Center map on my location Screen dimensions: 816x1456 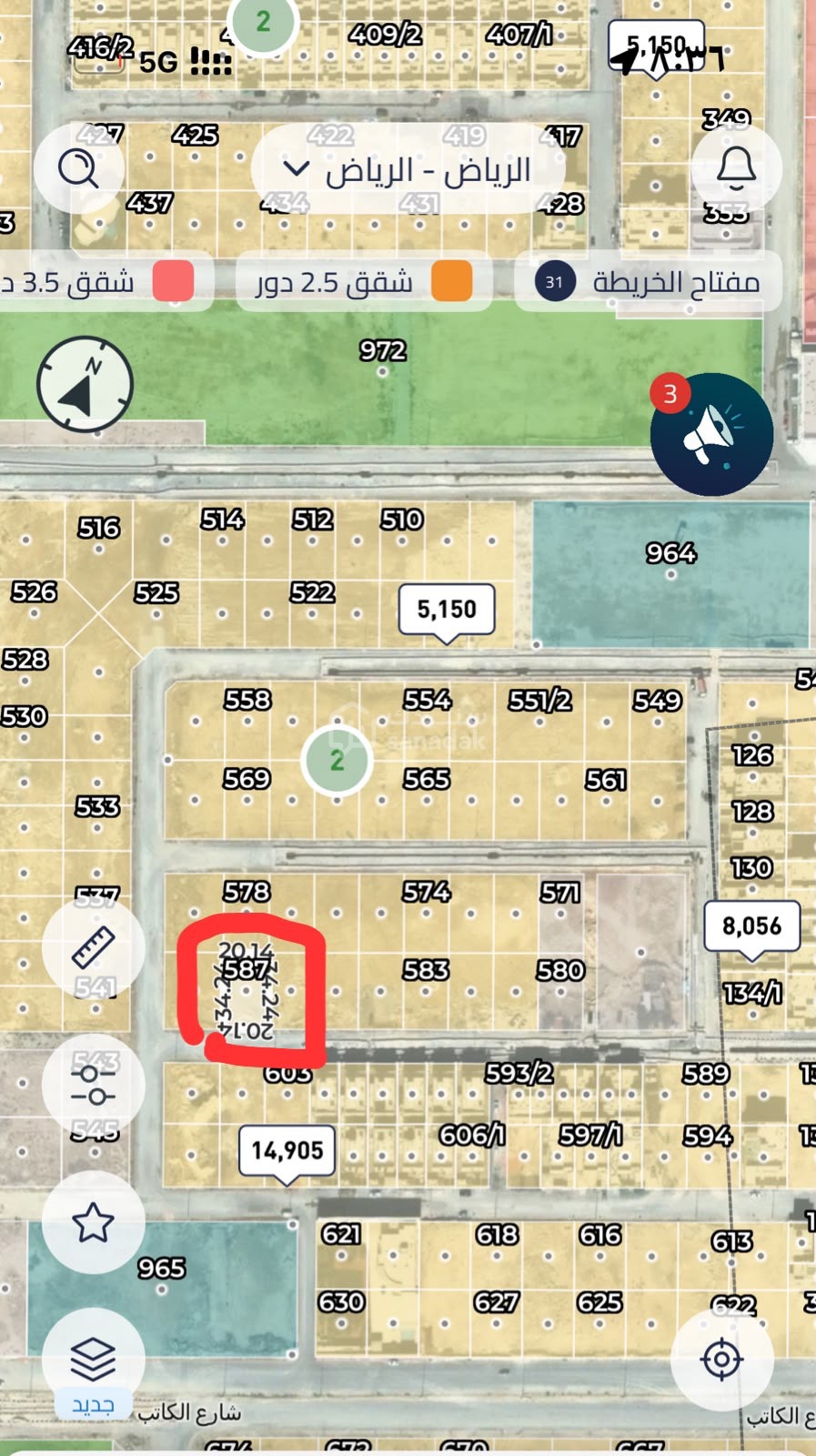click(722, 1360)
